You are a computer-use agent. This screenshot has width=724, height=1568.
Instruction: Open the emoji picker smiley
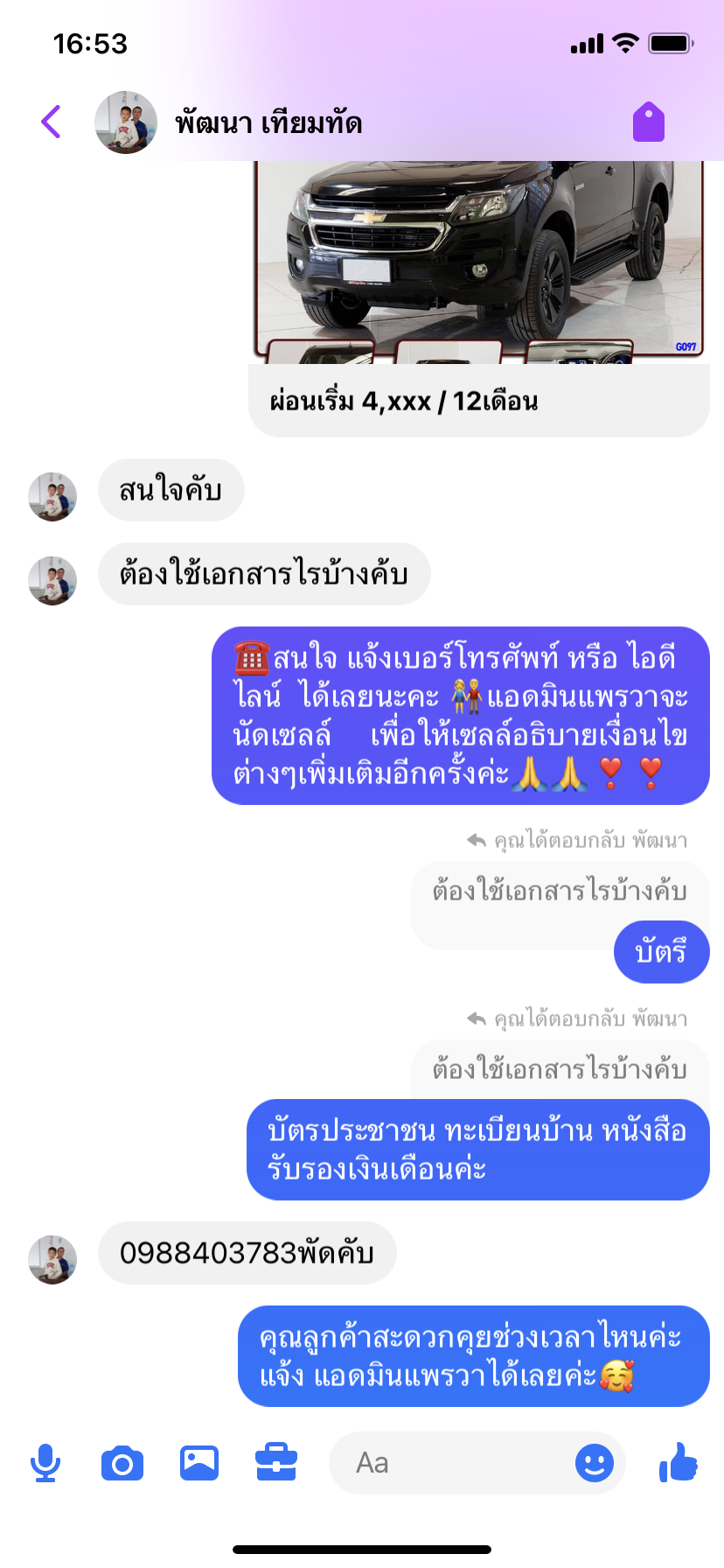595,1462
